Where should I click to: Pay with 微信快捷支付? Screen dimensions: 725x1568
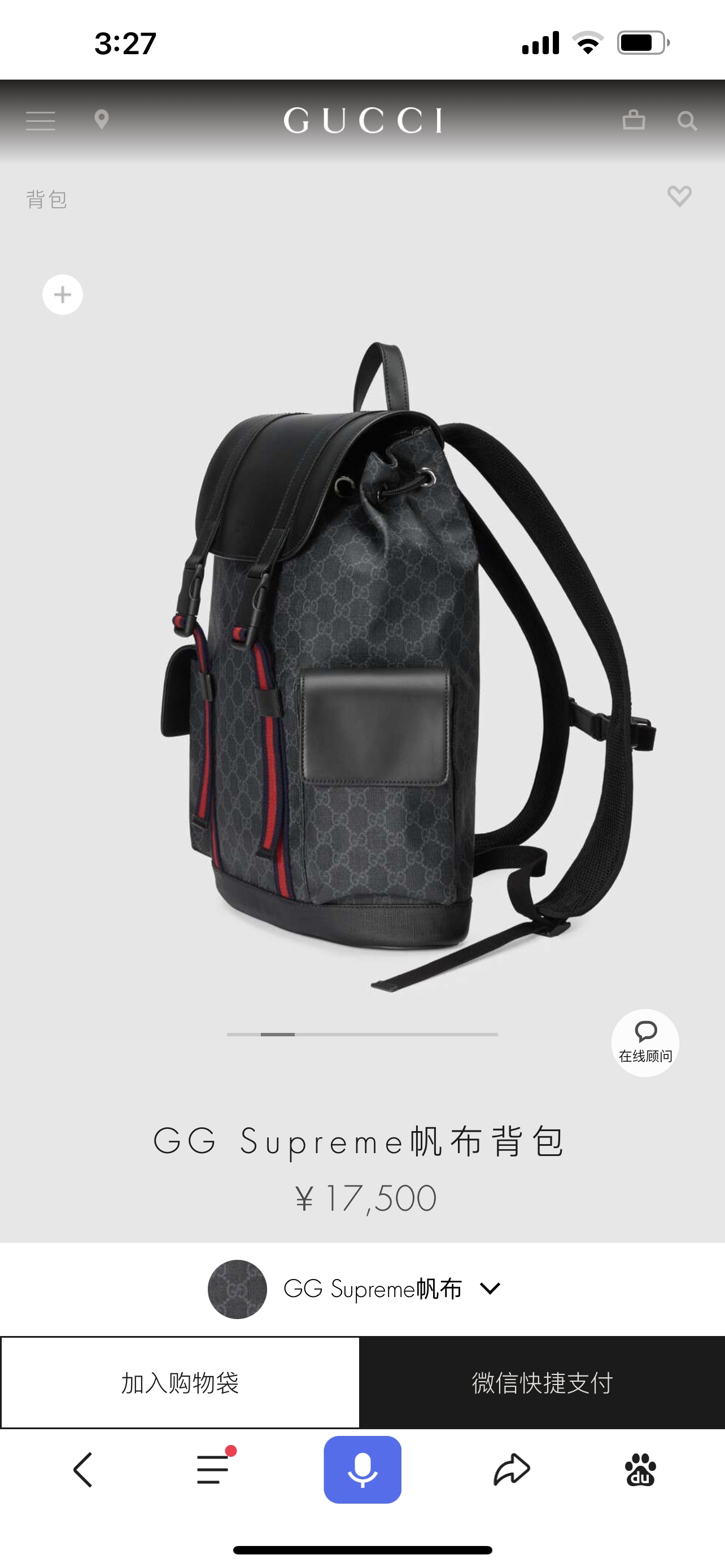click(541, 1382)
